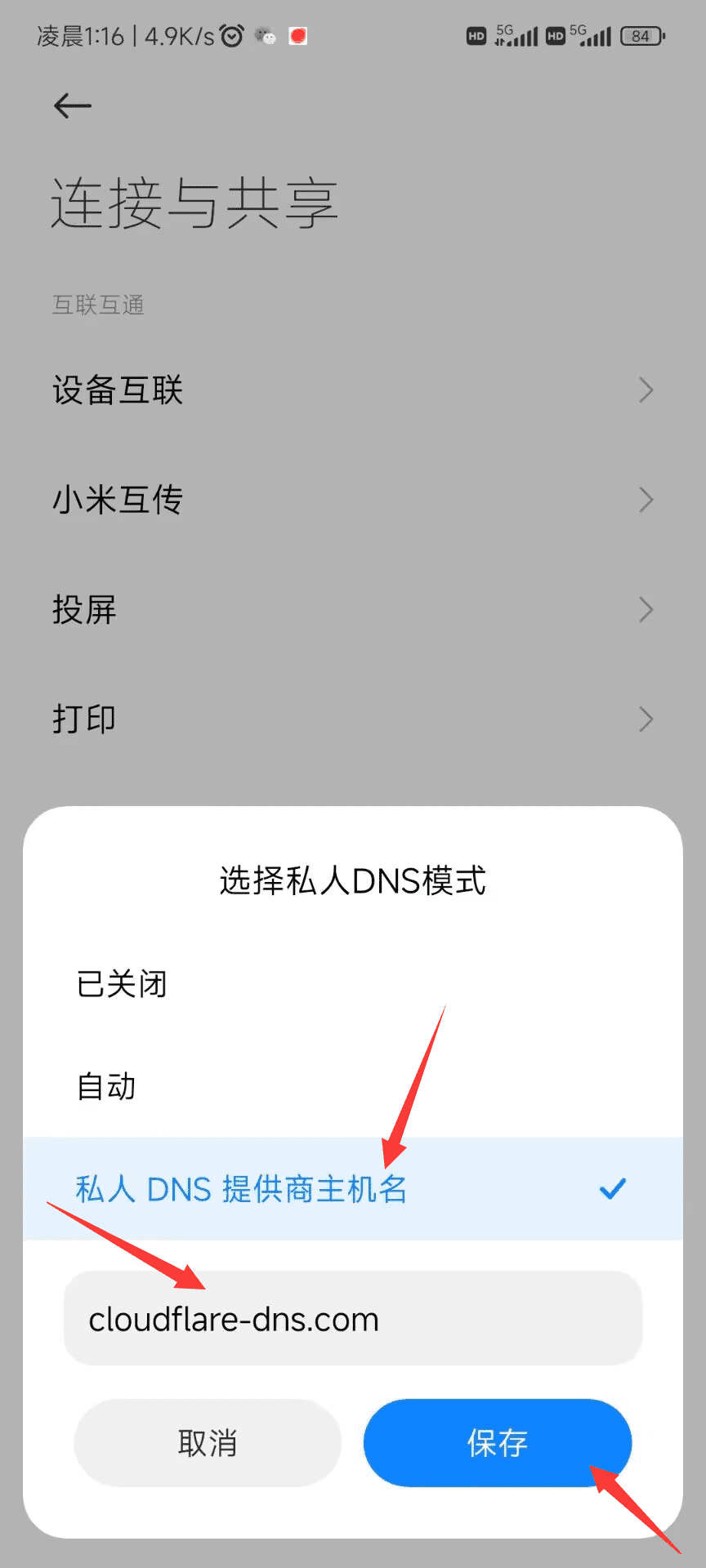This screenshot has height=1568, width=706.
Task: Click the back arrow at top left
Action: click(70, 105)
